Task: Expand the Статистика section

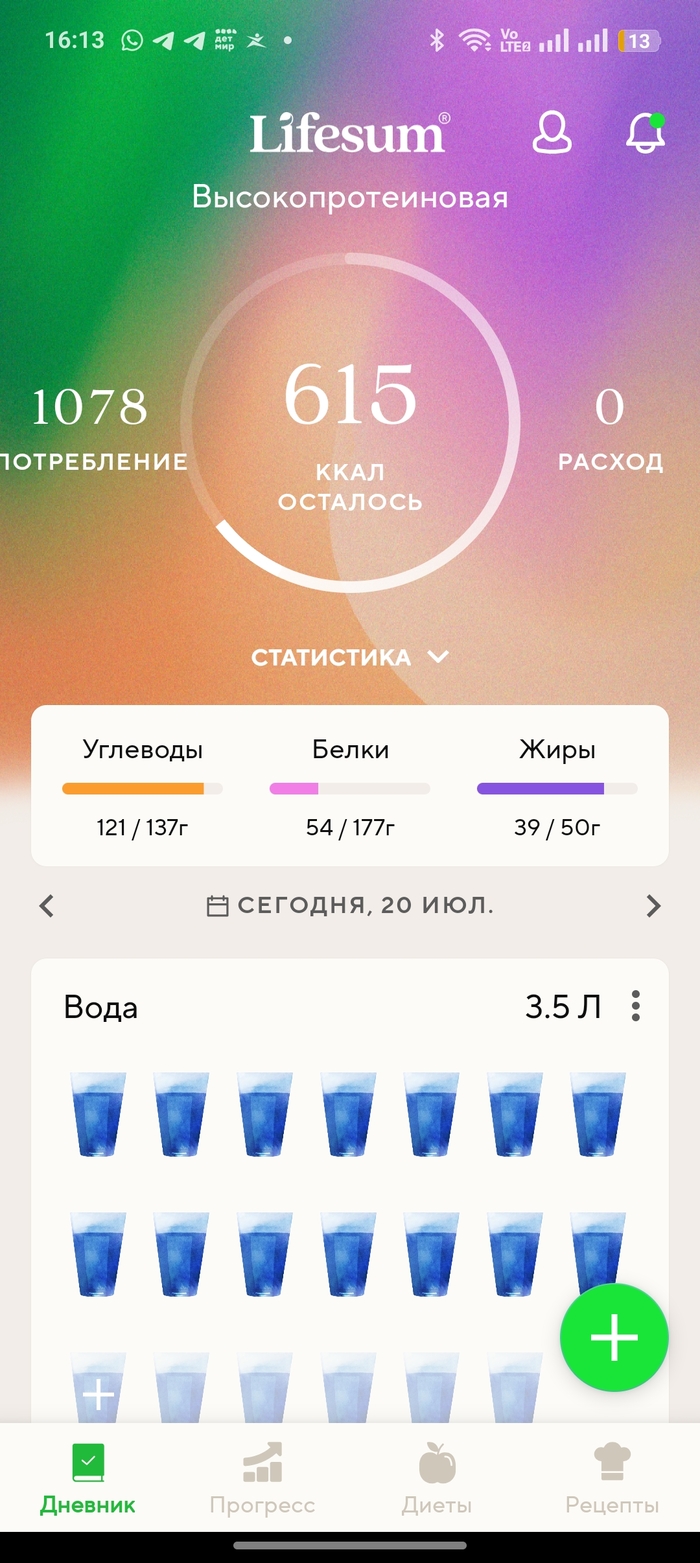Action: (350, 657)
